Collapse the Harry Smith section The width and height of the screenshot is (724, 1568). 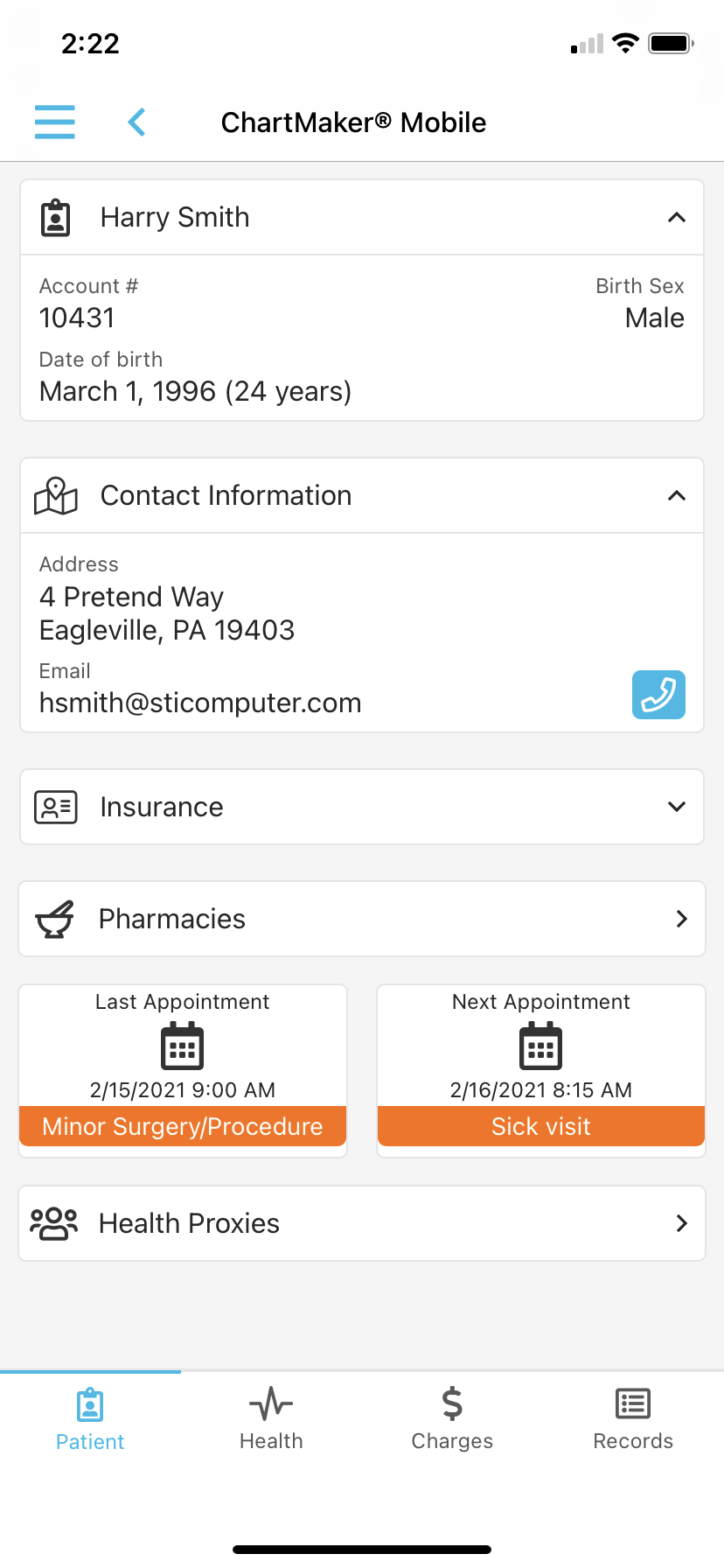676,217
